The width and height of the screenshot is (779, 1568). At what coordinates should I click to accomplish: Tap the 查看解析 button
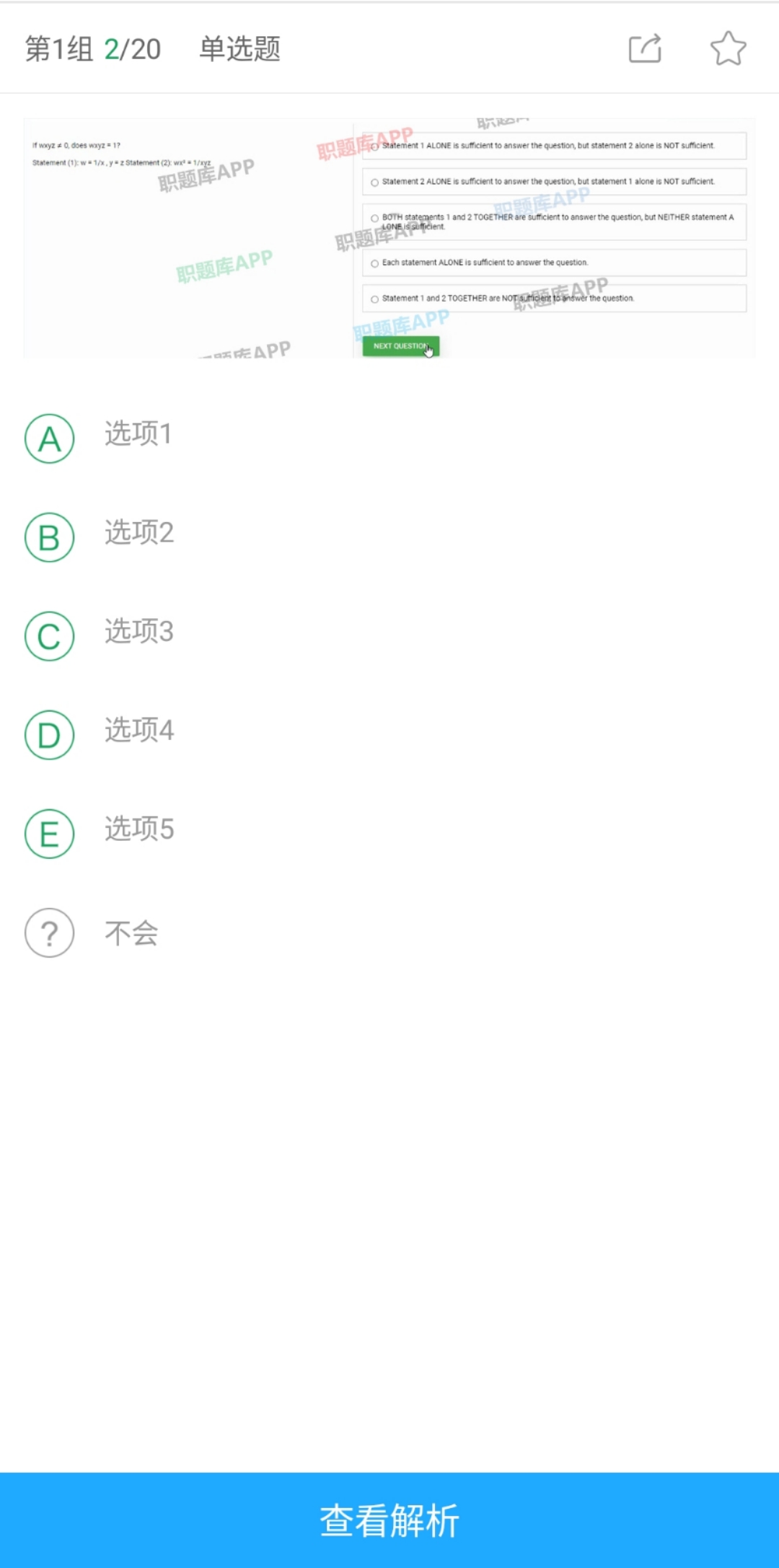point(389,1520)
